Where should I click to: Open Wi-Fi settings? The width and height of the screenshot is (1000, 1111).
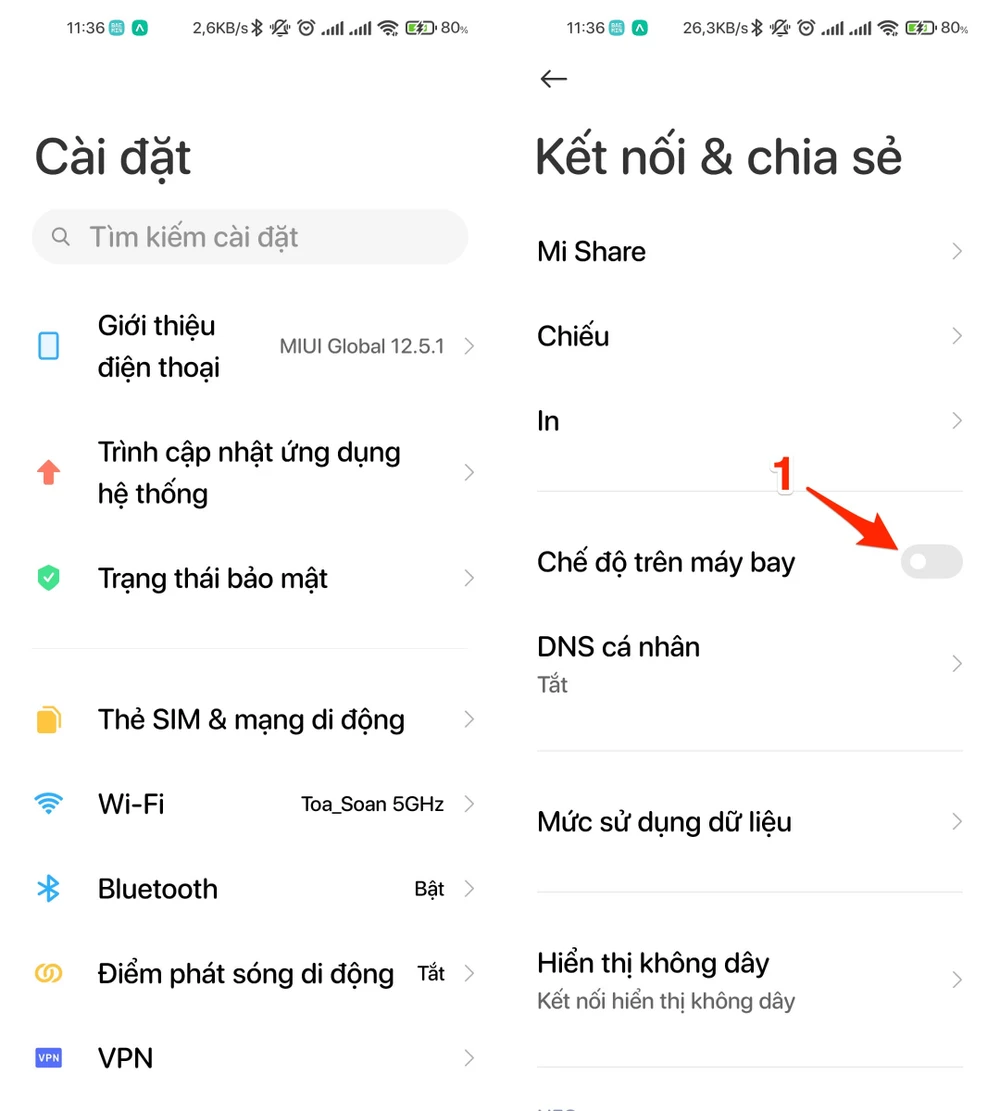250,804
